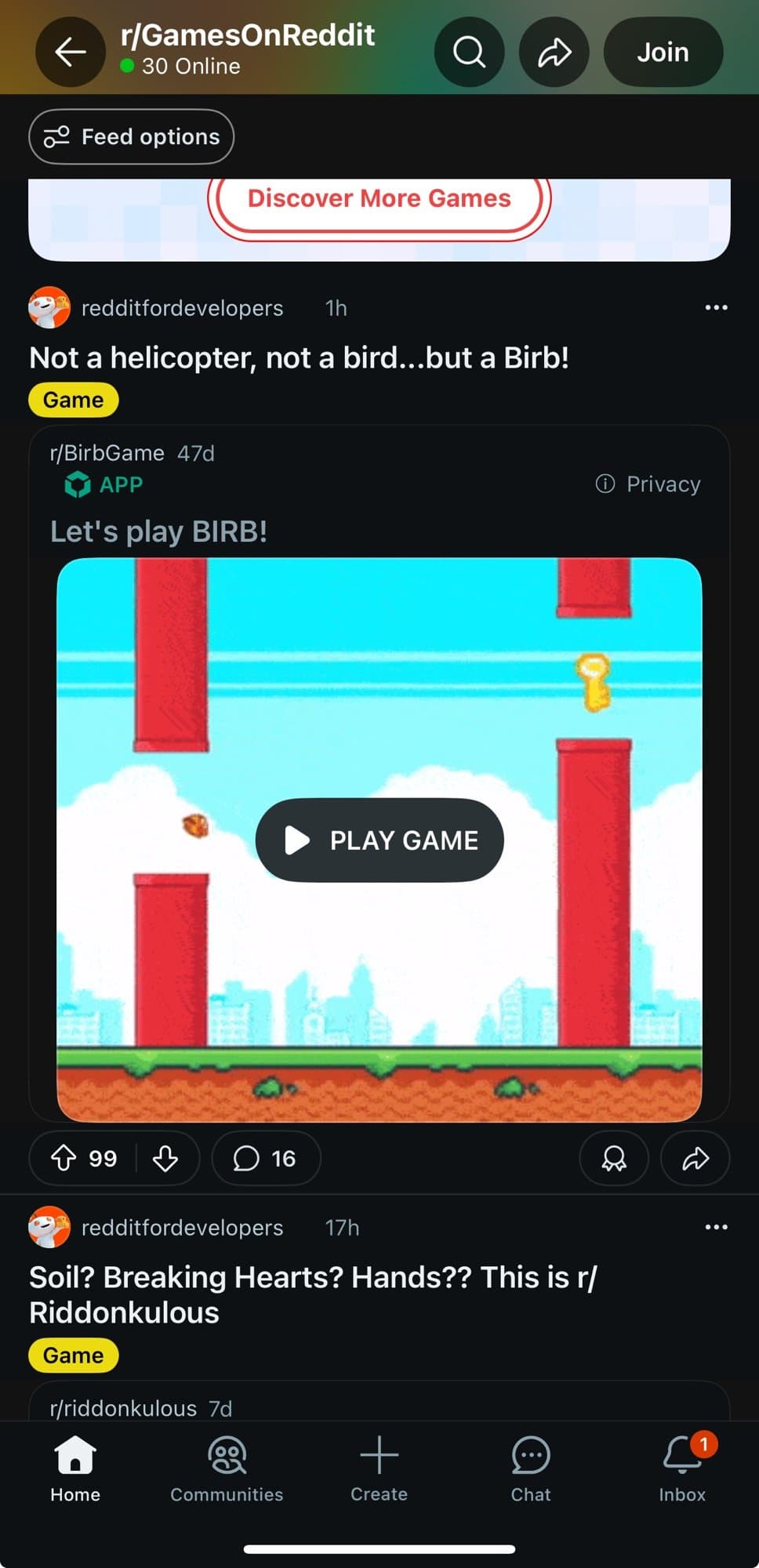The width and height of the screenshot is (759, 1568).
Task: Join the r/GamesOnReddit community
Action: pyautogui.click(x=663, y=53)
